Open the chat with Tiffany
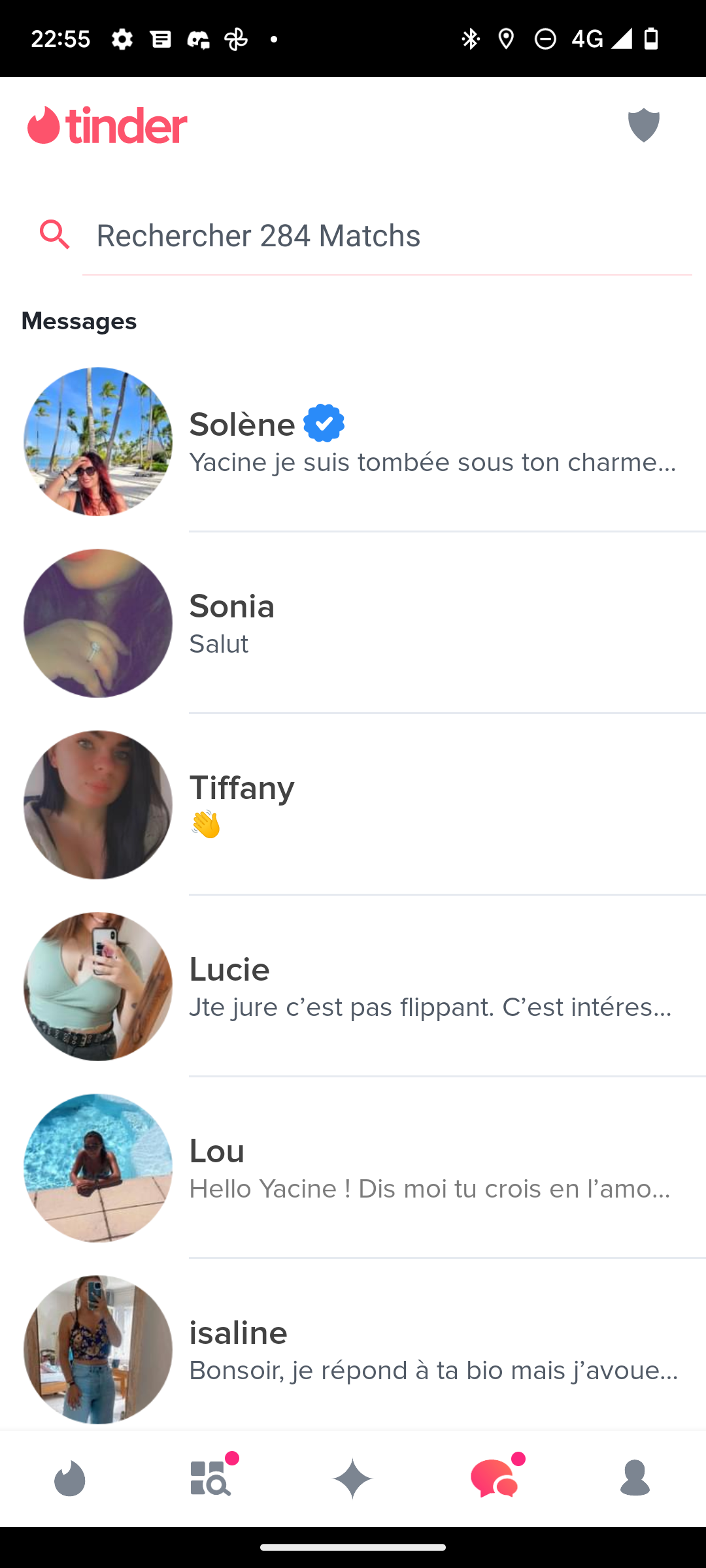The image size is (706, 1568). (x=353, y=805)
